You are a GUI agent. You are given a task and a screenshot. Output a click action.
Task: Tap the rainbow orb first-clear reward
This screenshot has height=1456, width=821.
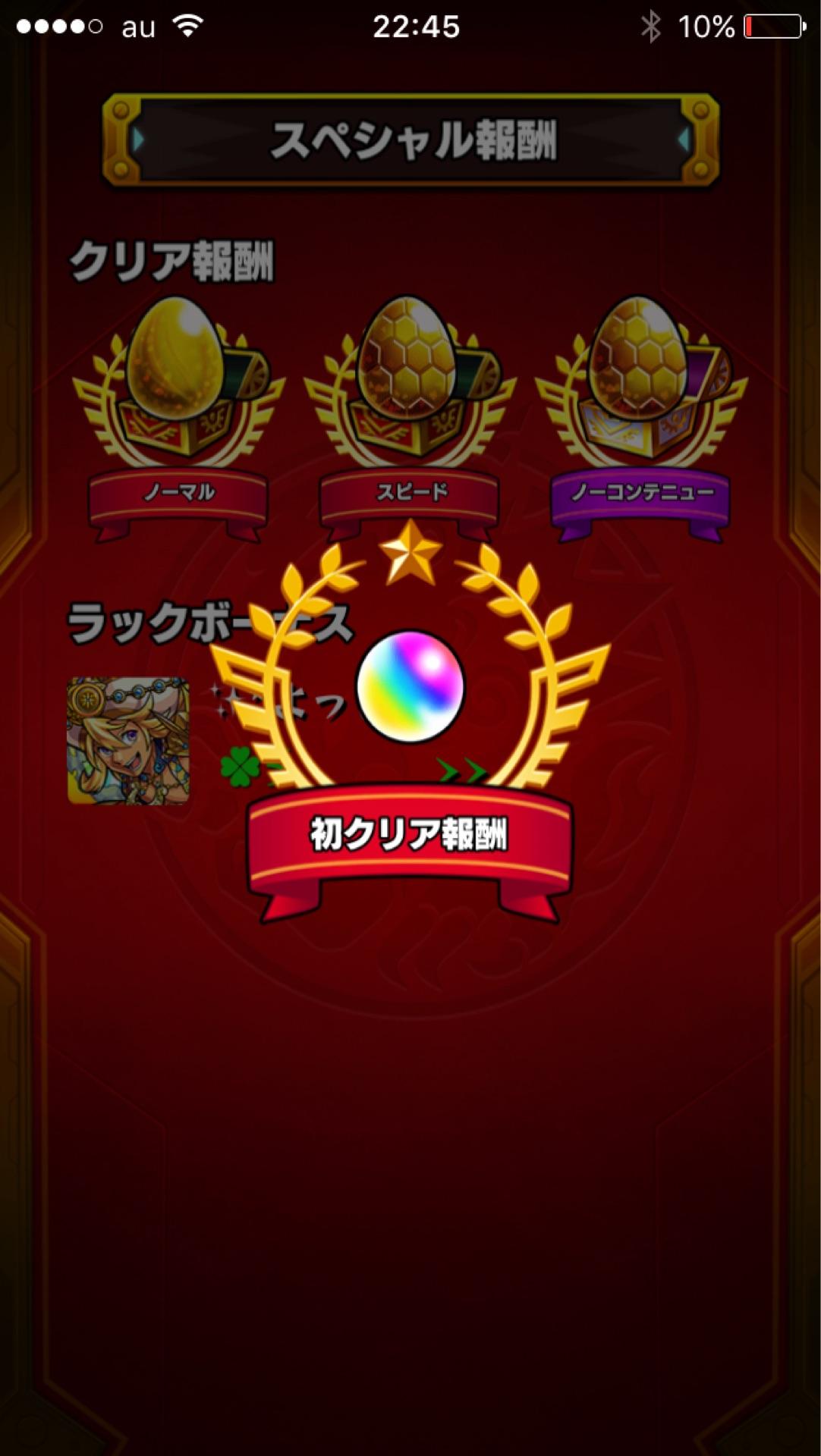410,686
